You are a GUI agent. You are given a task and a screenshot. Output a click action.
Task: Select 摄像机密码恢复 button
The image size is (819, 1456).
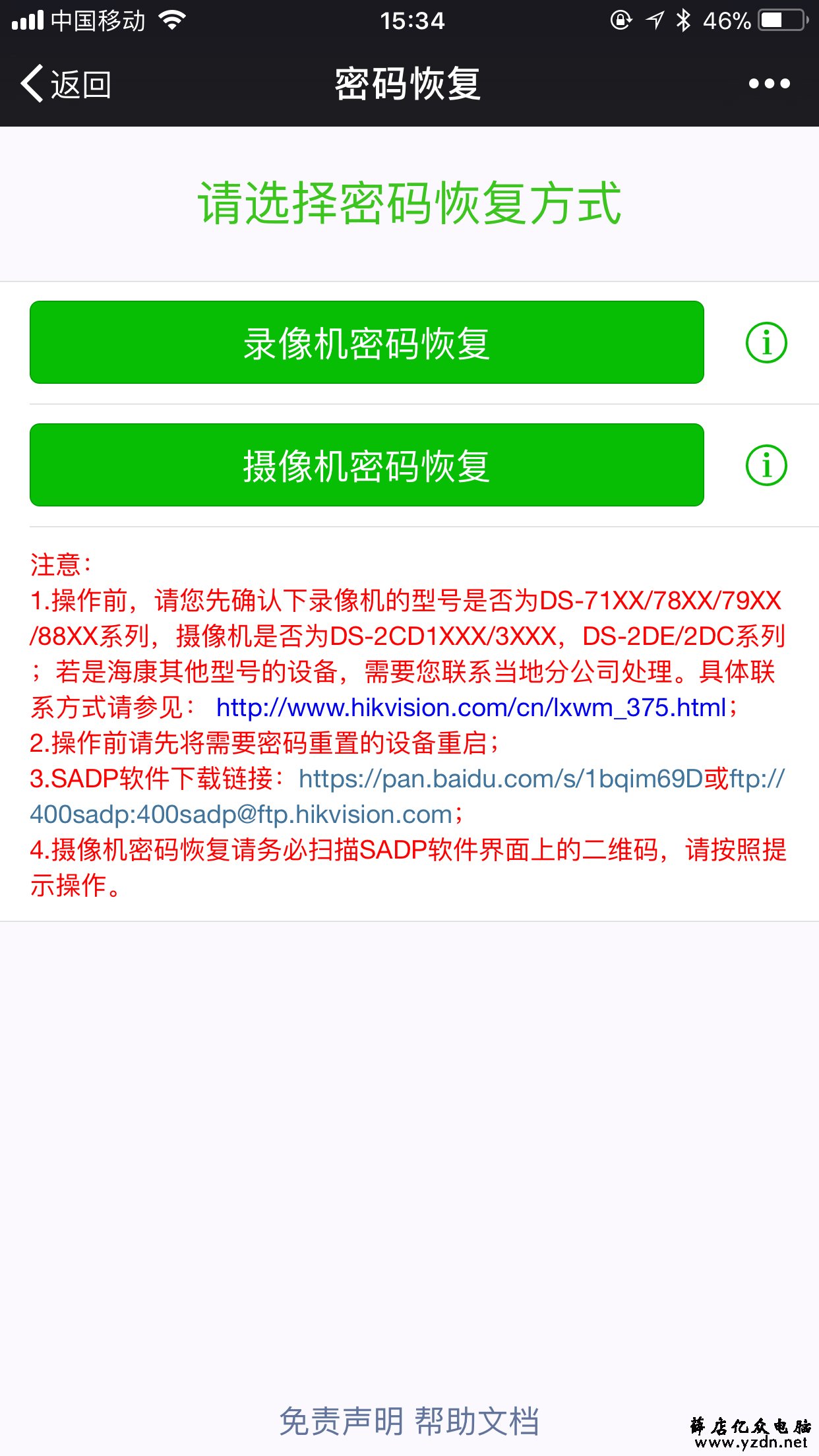(x=367, y=465)
